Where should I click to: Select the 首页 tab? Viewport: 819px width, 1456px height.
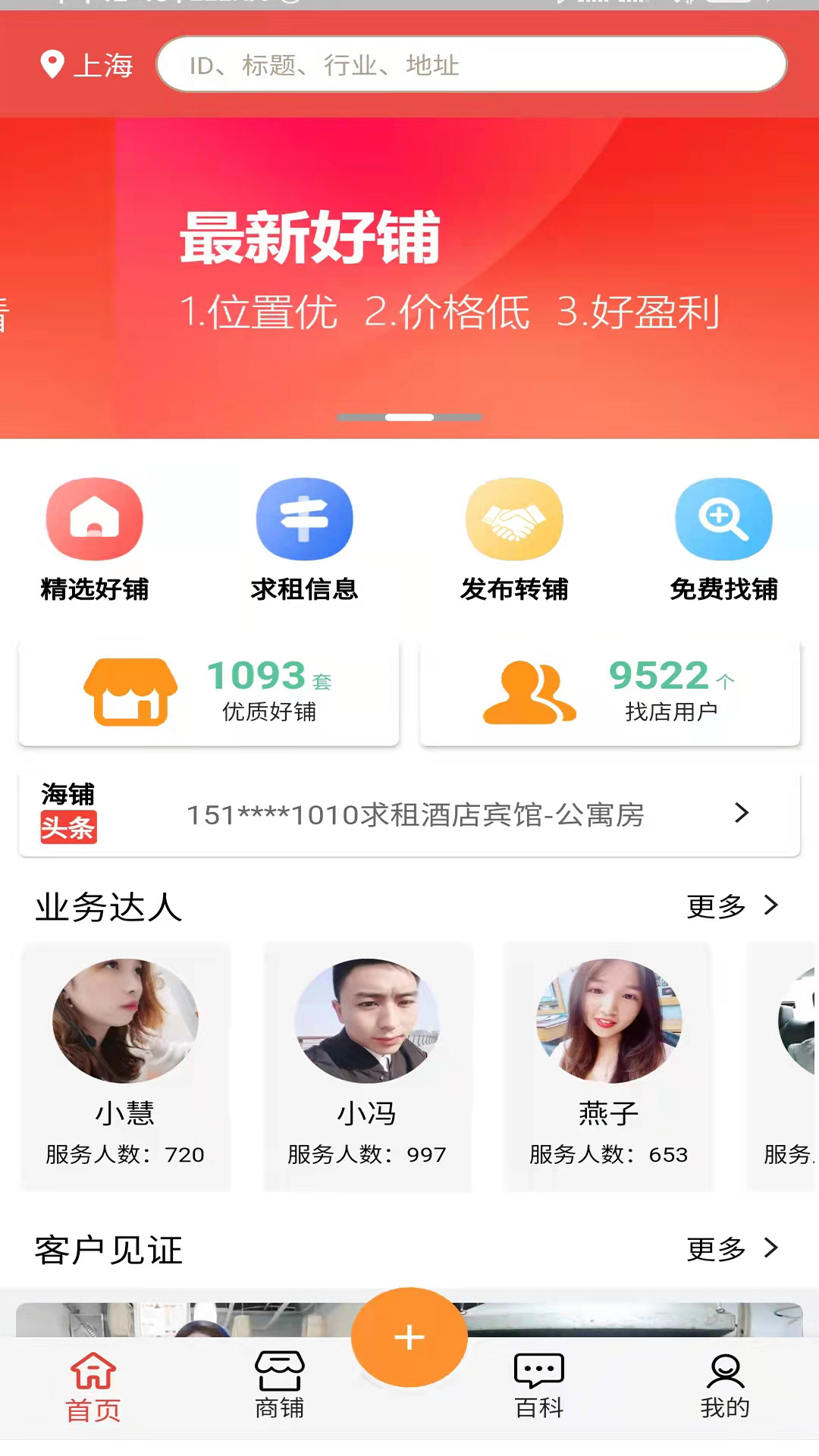[x=93, y=1386]
